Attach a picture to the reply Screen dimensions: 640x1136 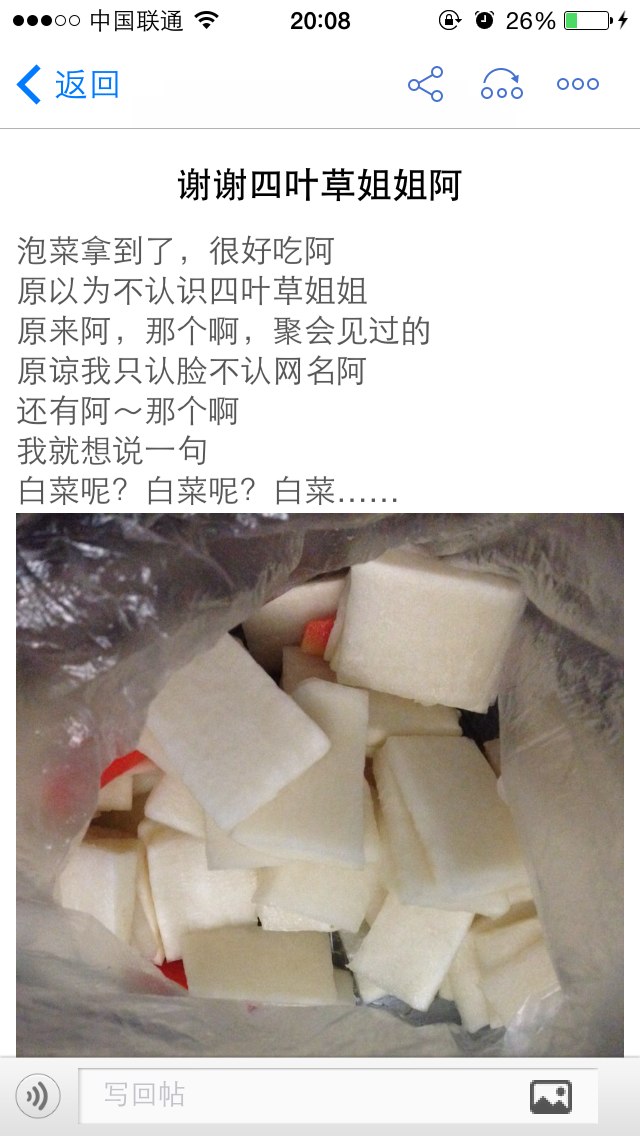pyautogui.click(x=551, y=1096)
